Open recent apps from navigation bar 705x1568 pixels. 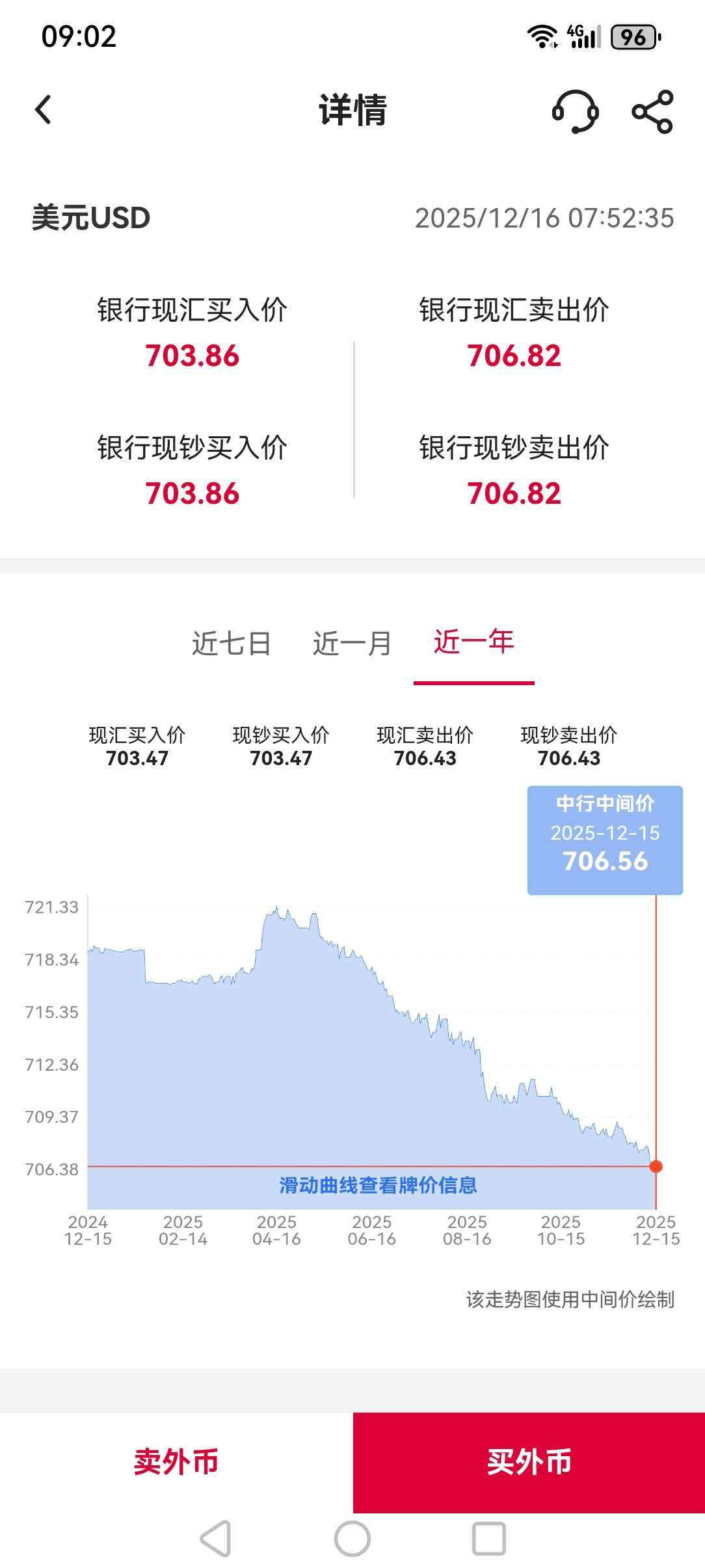pos(488,1539)
